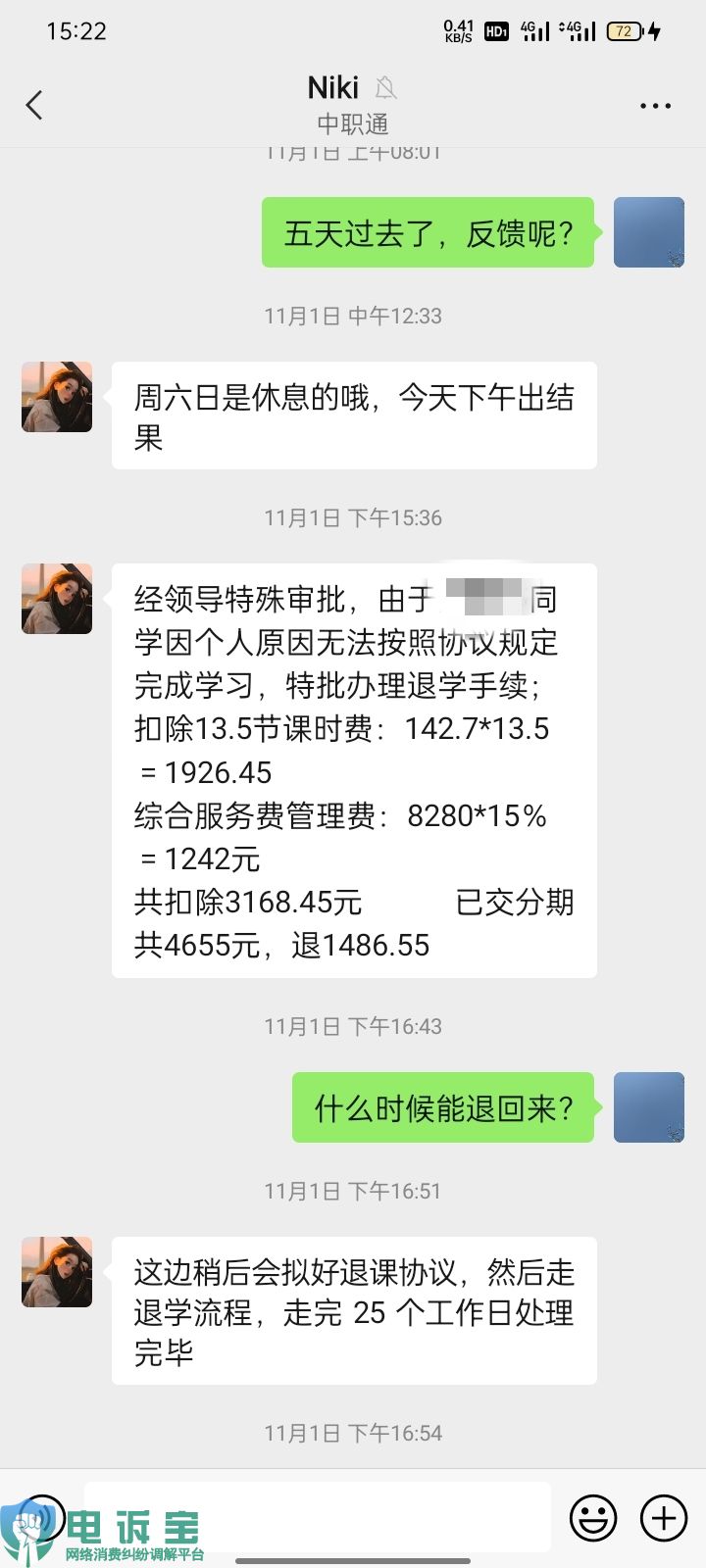Viewport: 706px width, 1568px height.
Task: Tap the message input field
Action: pos(318,1516)
